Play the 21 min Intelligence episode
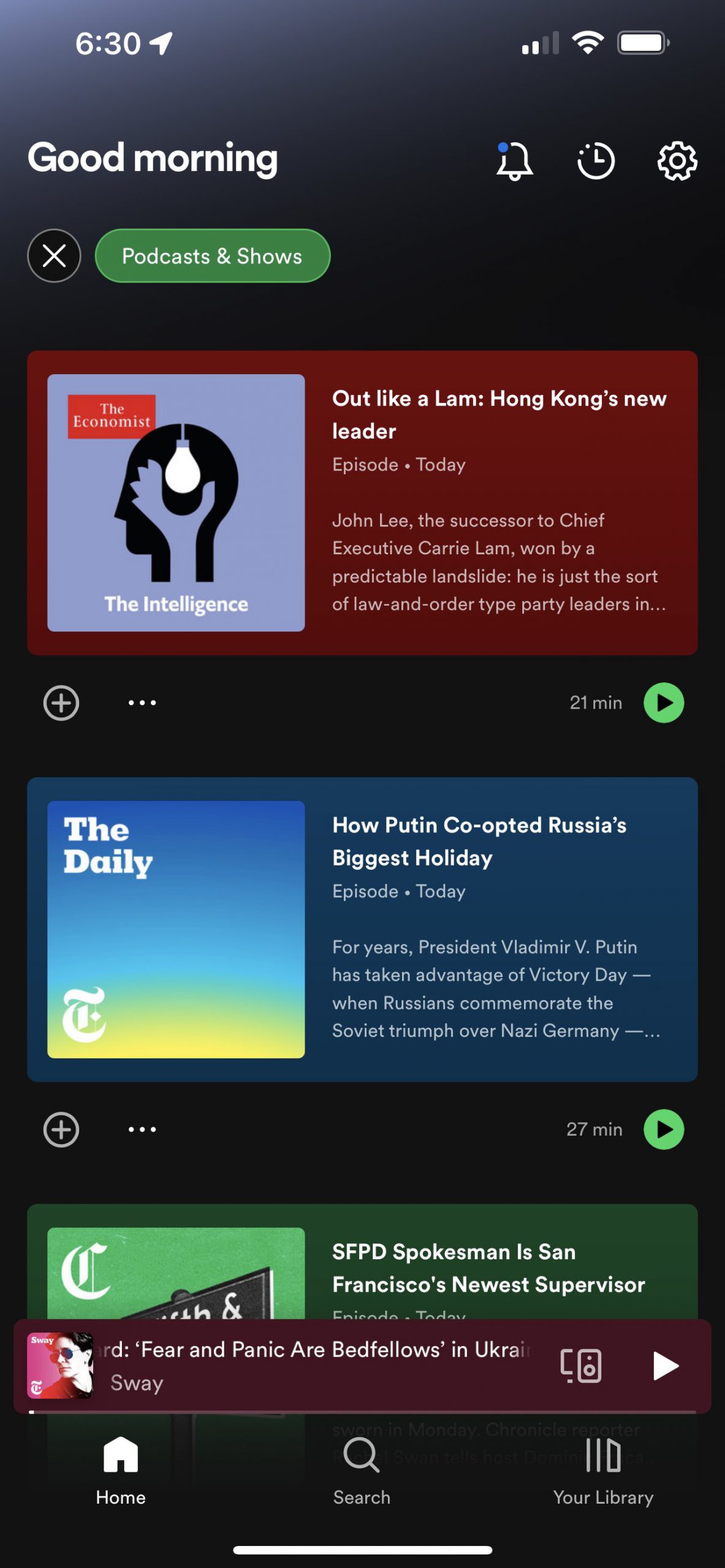Screen dimensions: 725x1568 (x=664, y=703)
